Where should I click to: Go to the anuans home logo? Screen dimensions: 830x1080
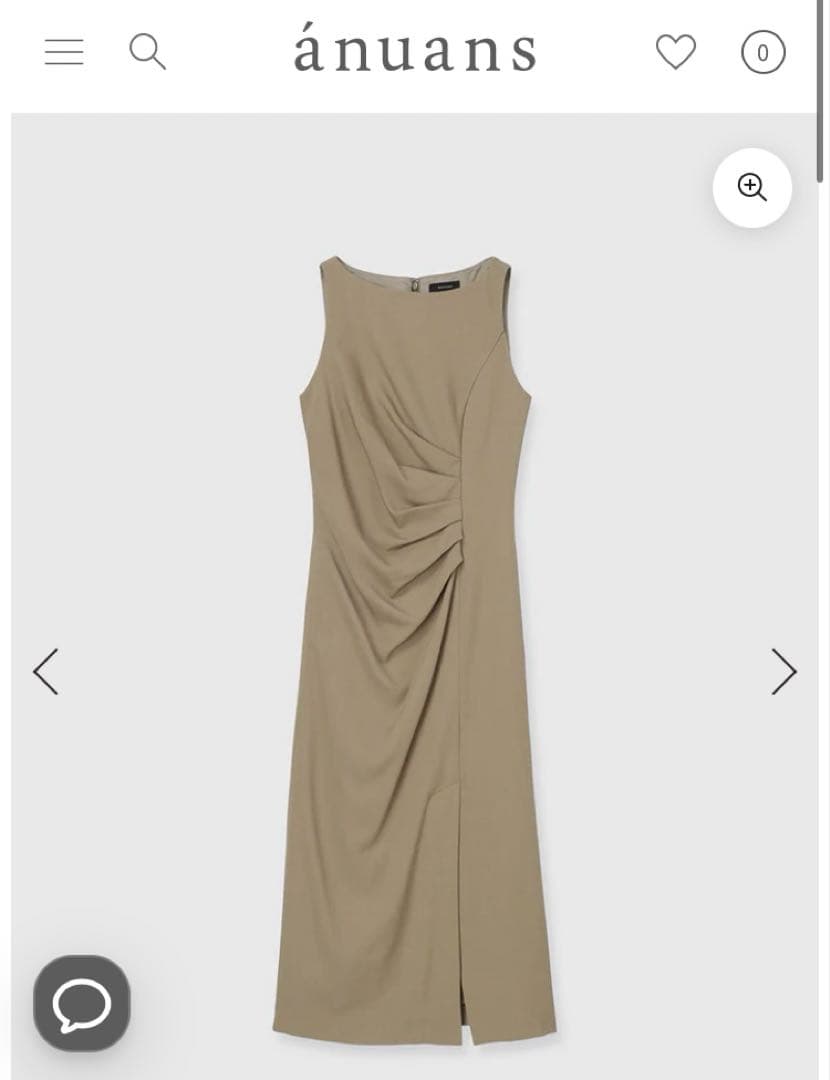415,52
